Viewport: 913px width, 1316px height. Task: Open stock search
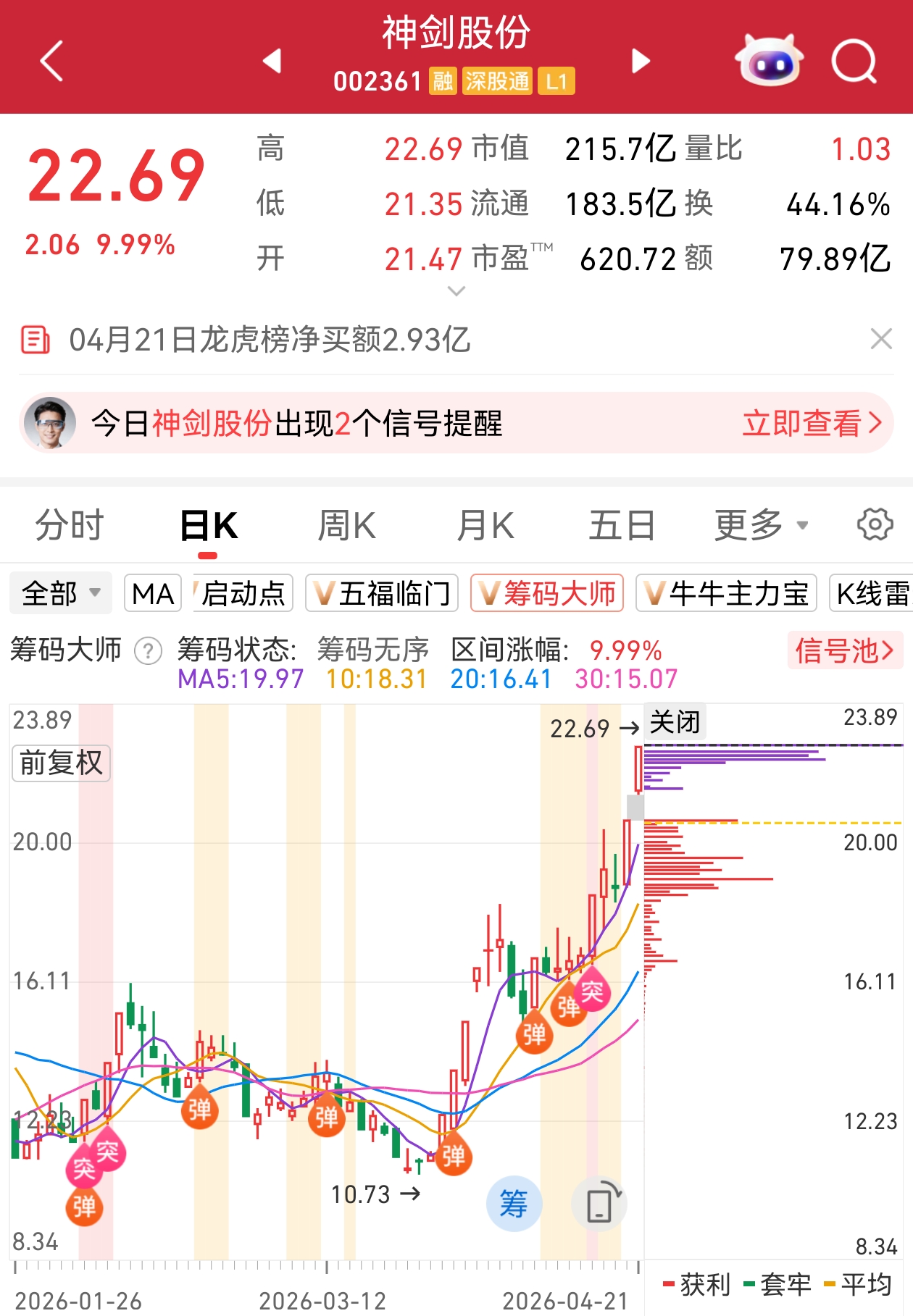click(x=854, y=61)
